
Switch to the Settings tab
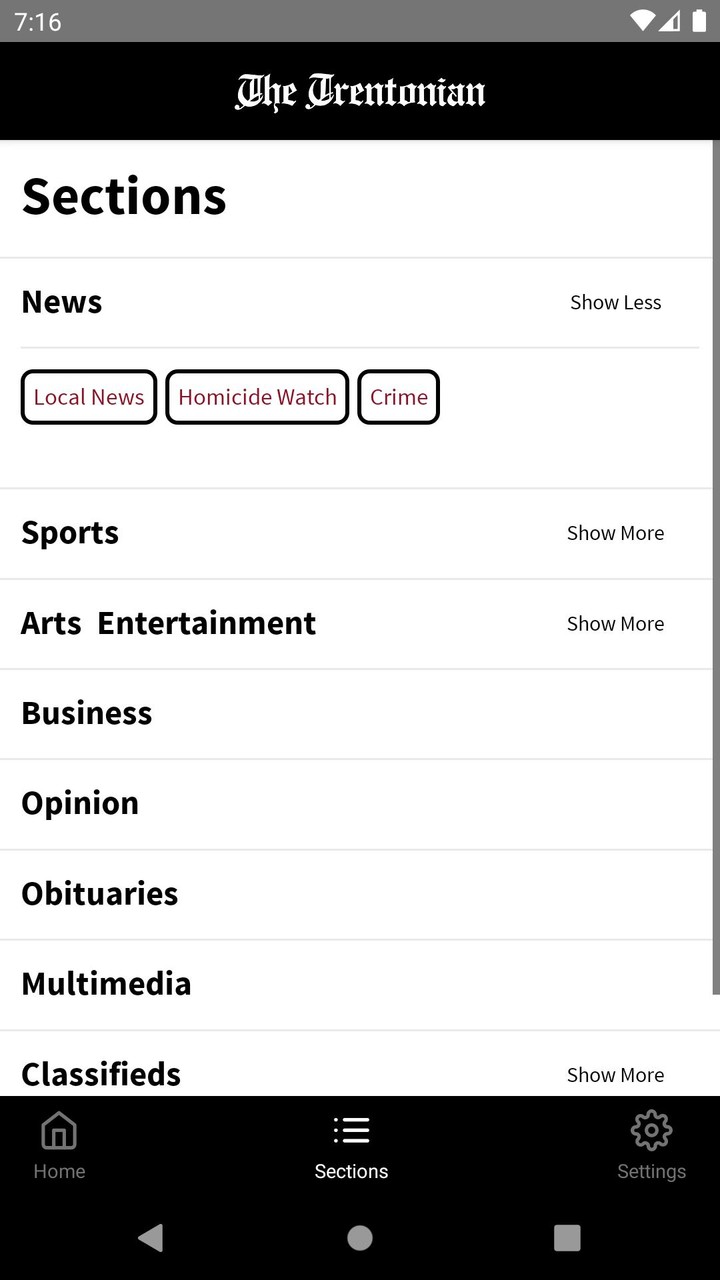[651, 1145]
